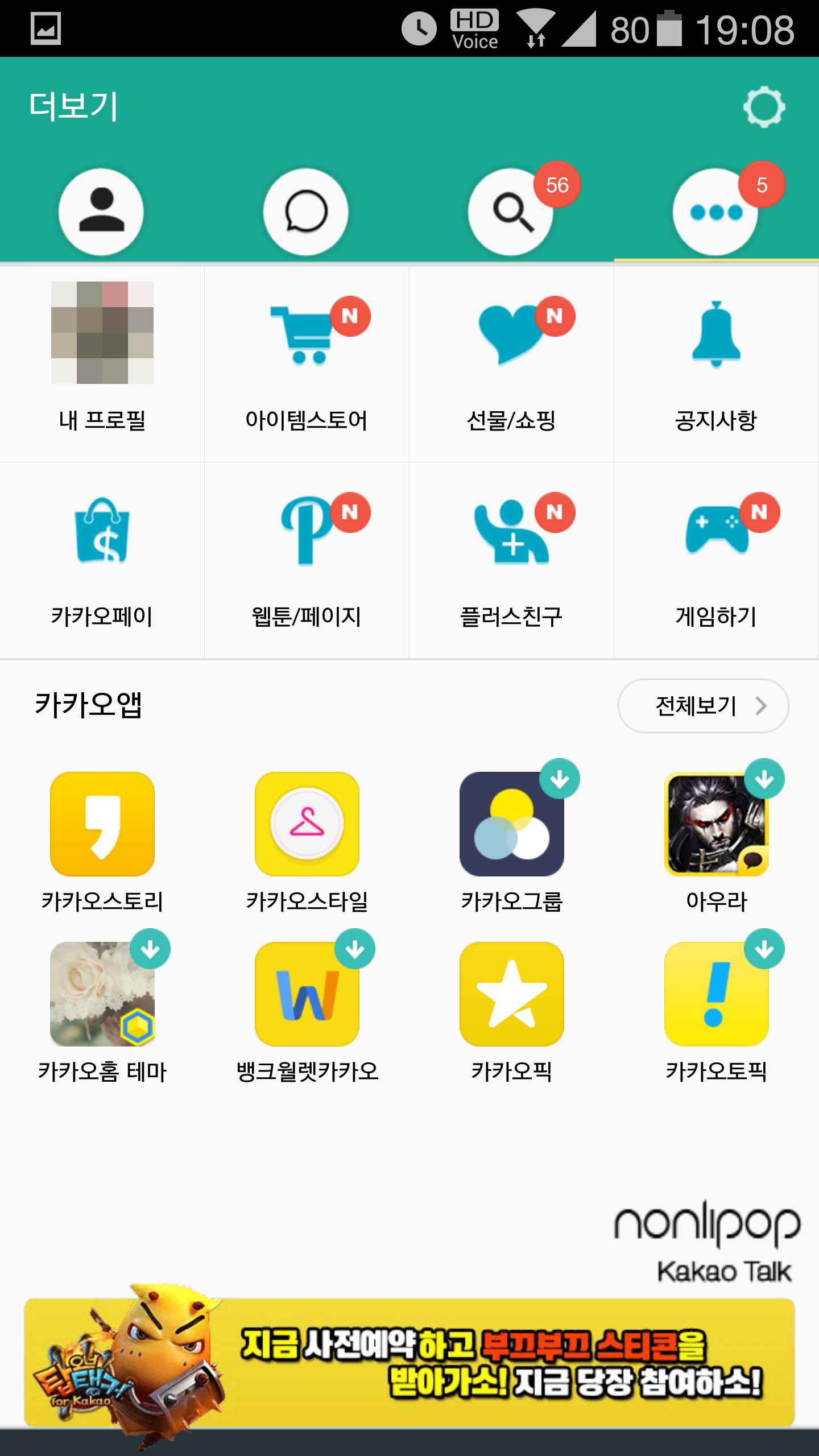Switch to the chats tab

[306, 212]
